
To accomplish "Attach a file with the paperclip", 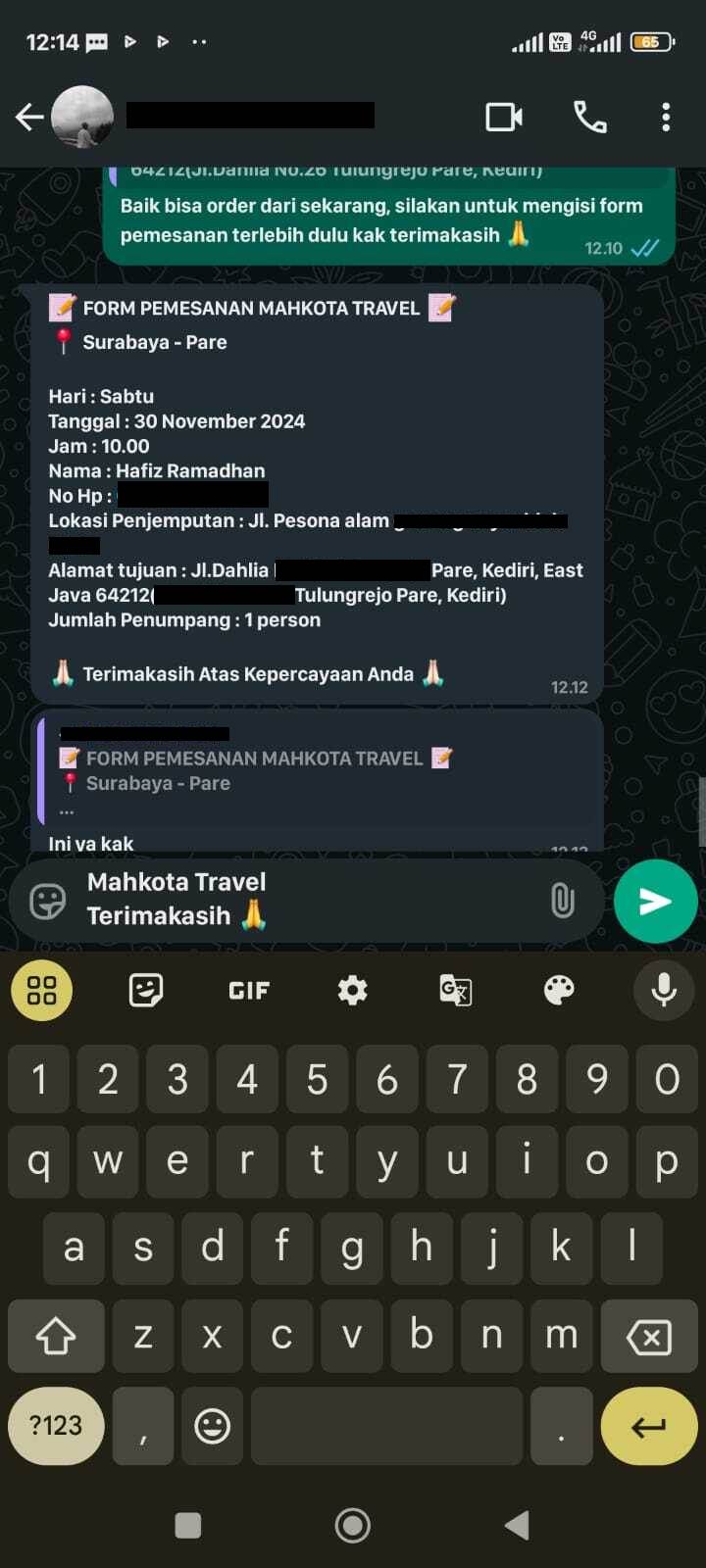I will pyautogui.click(x=562, y=901).
